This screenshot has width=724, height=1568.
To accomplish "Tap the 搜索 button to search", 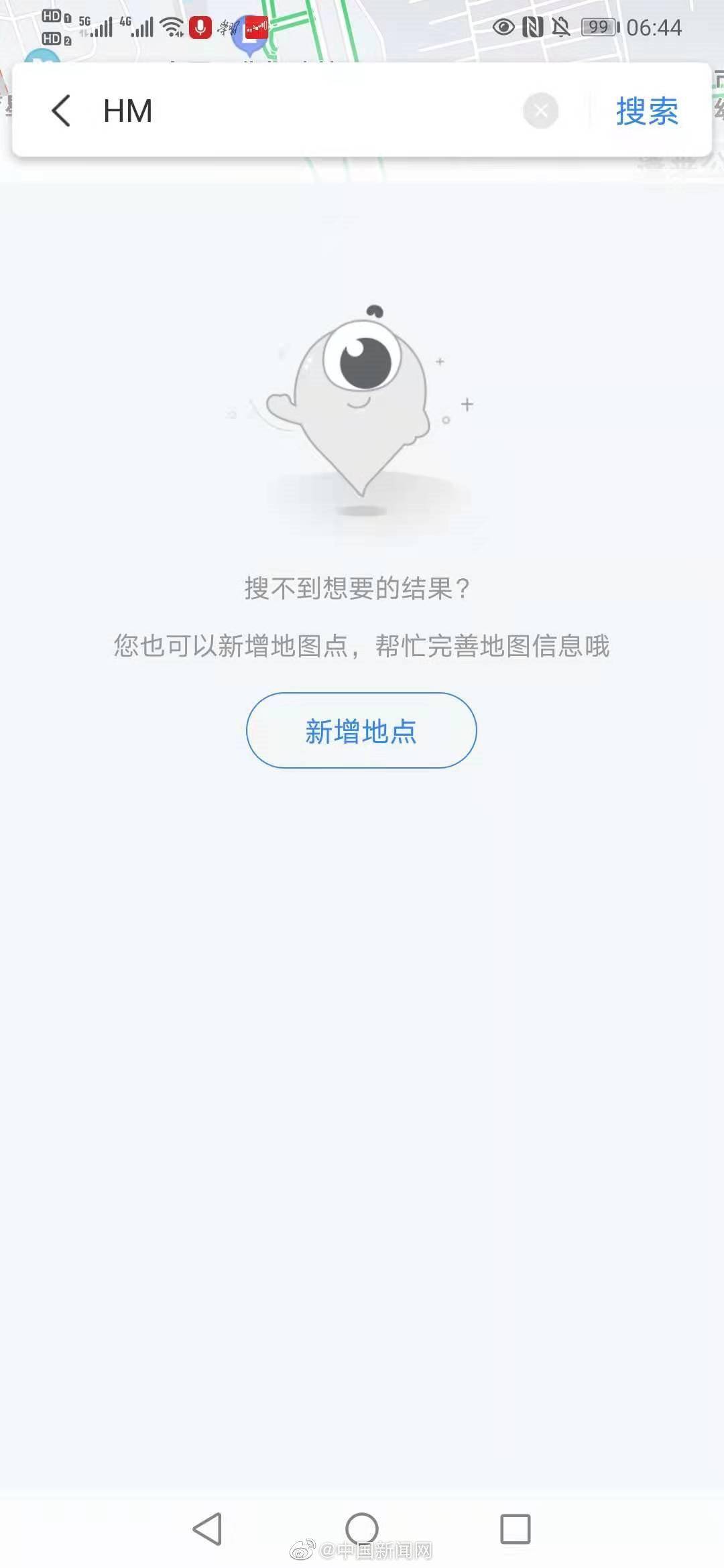I will tap(646, 111).
